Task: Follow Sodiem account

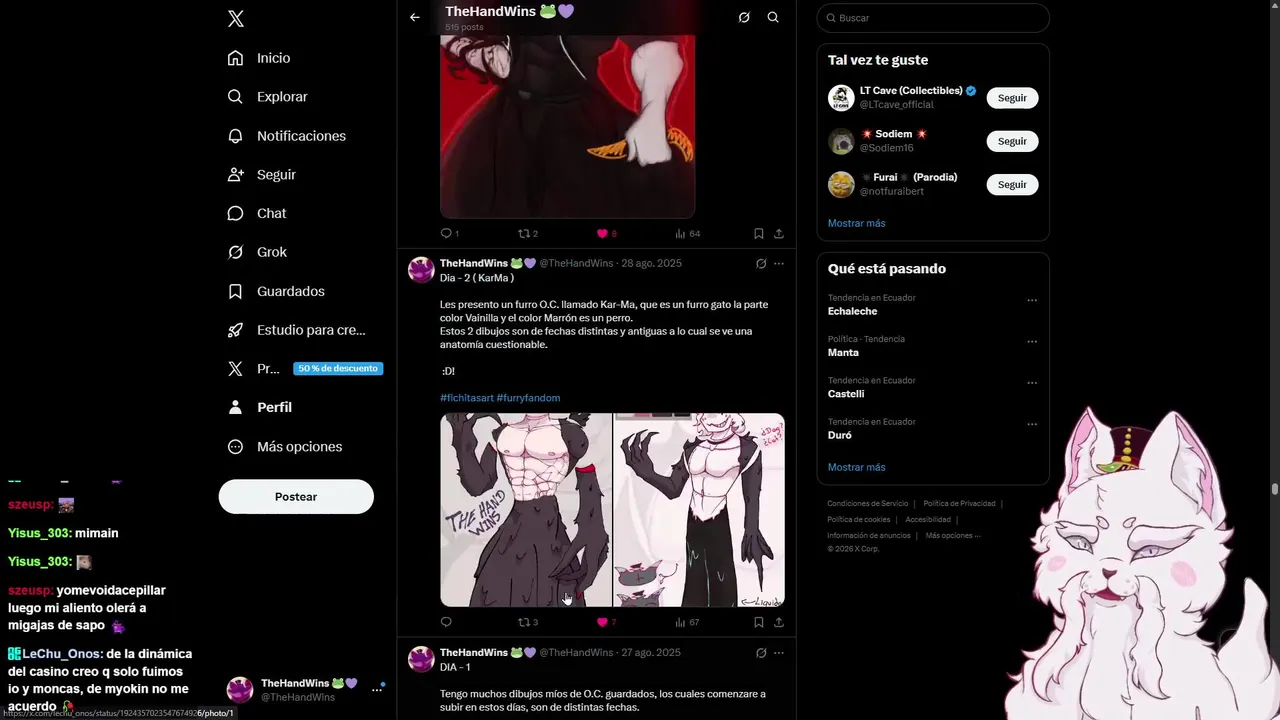Action: tap(1012, 141)
